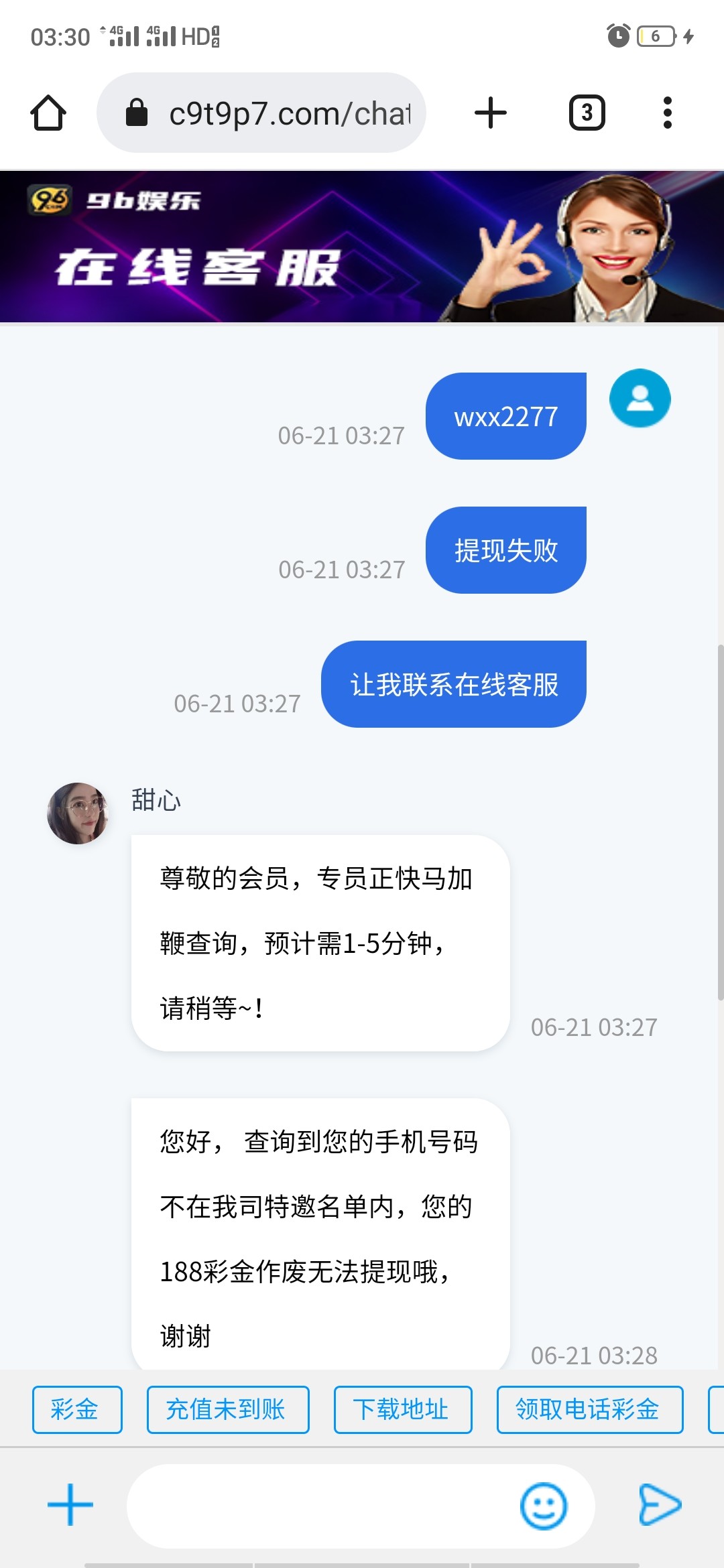
Task: Open the emoji picker
Action: click(544, 1505)
